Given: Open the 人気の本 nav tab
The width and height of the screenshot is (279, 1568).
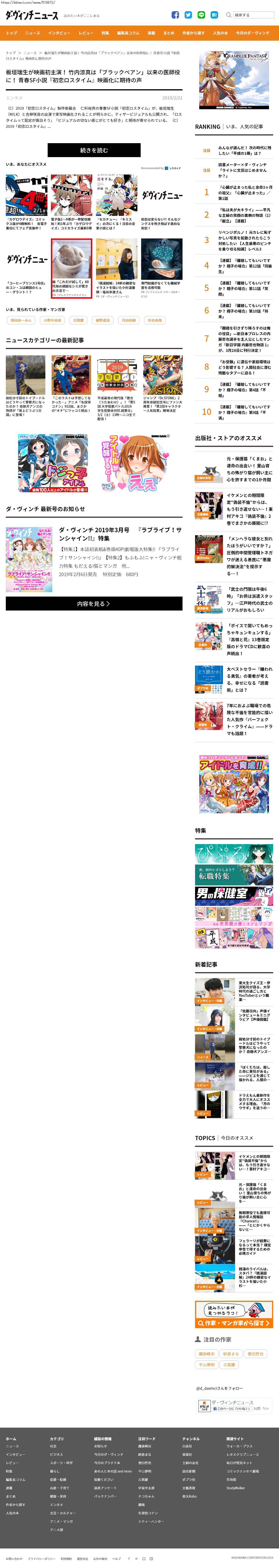Looking at the screenshot, I should pos(220,33).
